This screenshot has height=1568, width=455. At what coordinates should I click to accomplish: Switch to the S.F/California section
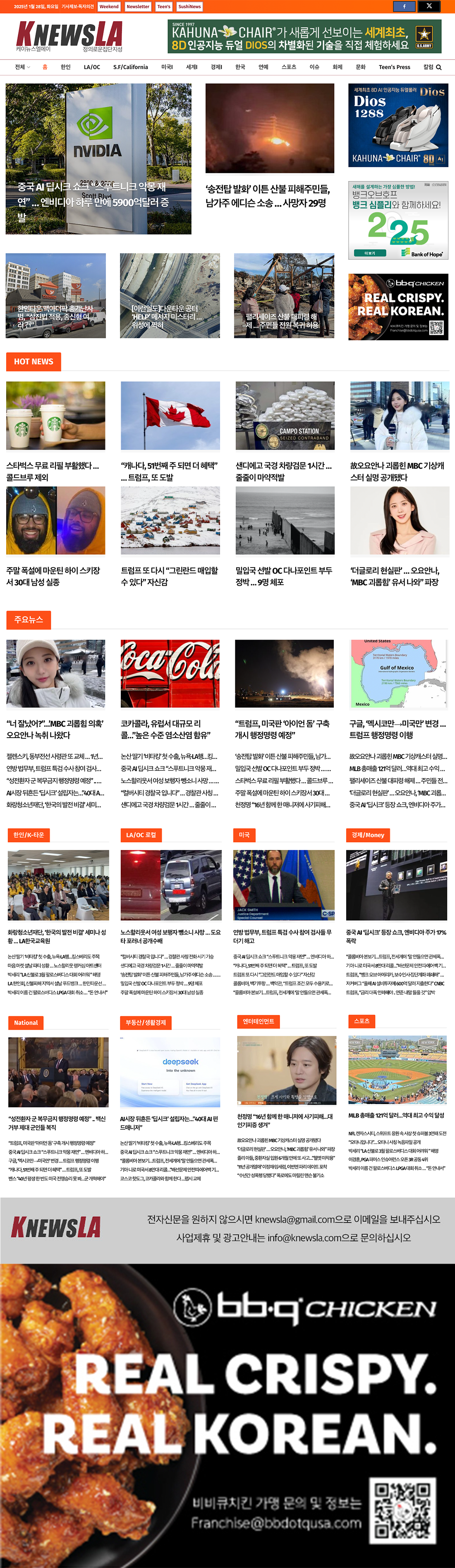pos(130,67)
